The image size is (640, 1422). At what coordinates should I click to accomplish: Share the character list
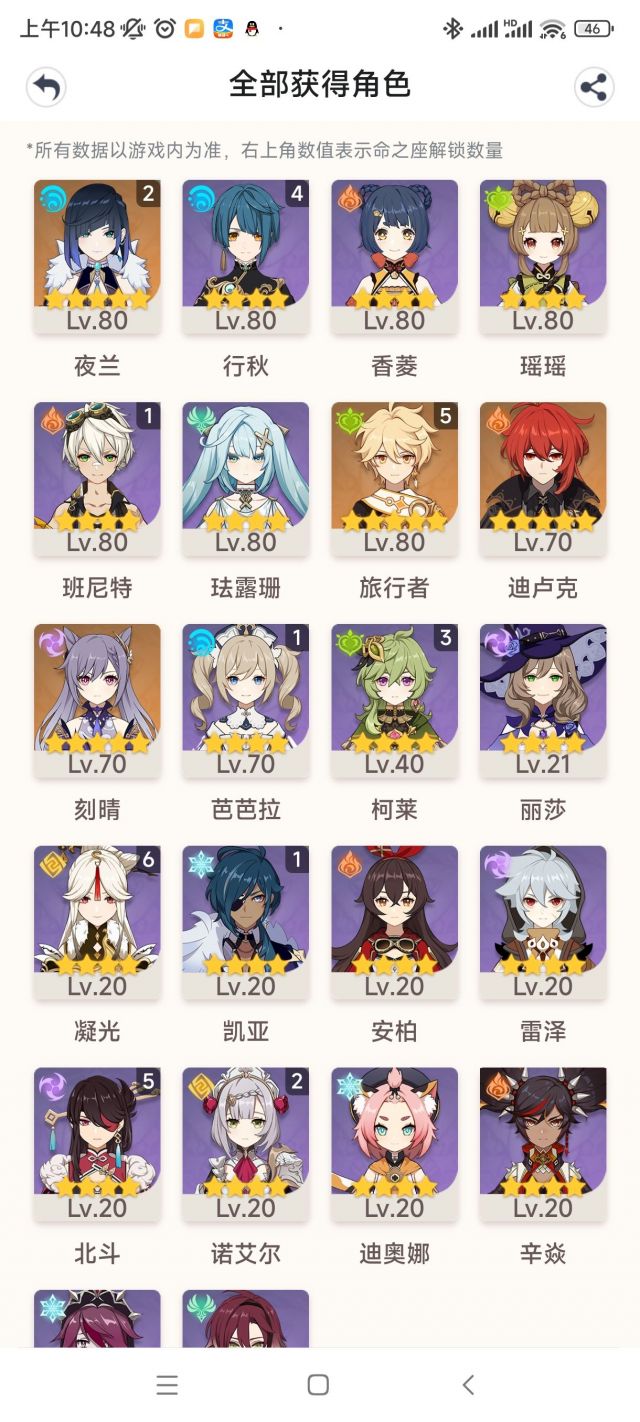pyautogui.click(x=594, y=87)
